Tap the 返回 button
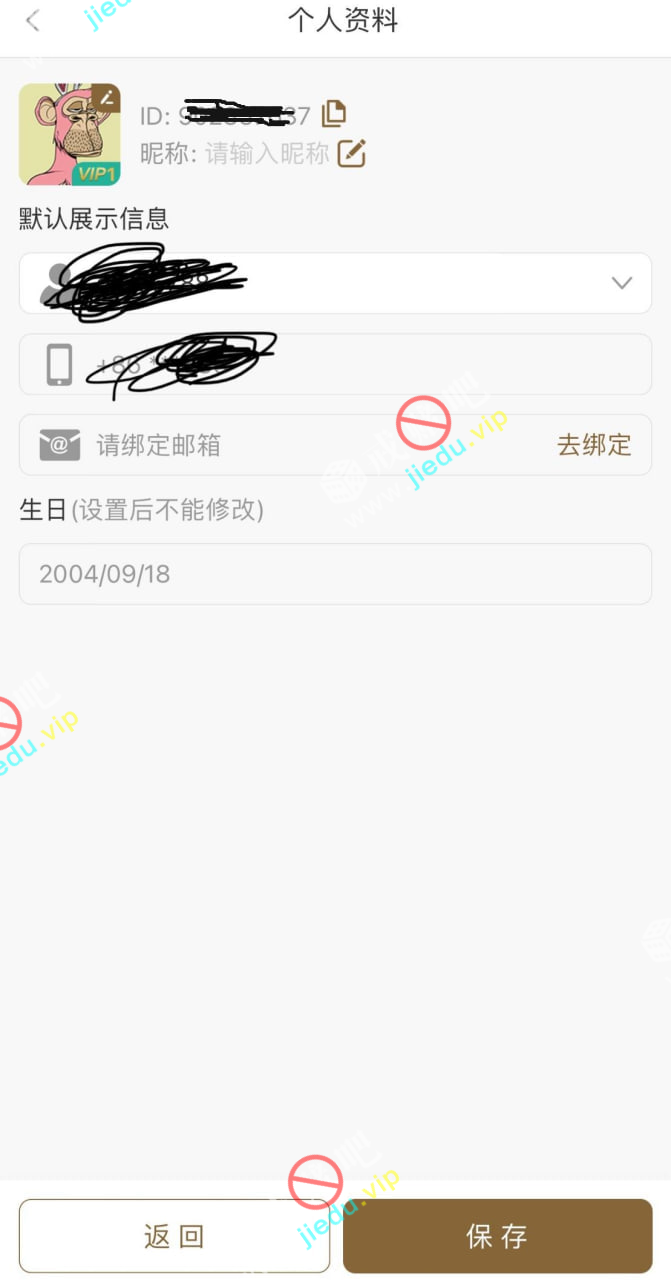Screen dimensions: 671x1280 (174, 1236)
